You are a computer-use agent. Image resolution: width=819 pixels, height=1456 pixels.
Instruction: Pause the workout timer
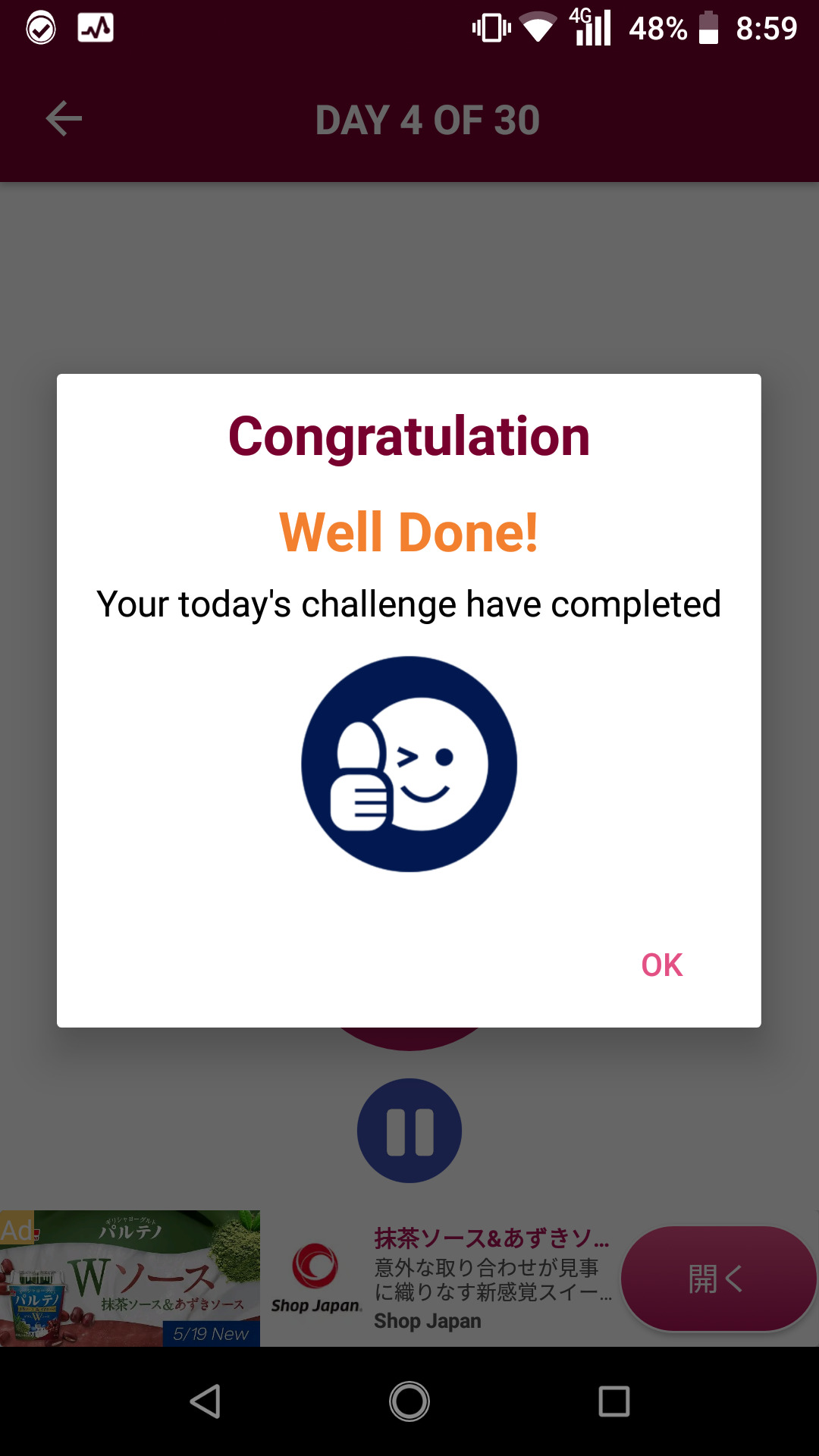coord(409,1131)
